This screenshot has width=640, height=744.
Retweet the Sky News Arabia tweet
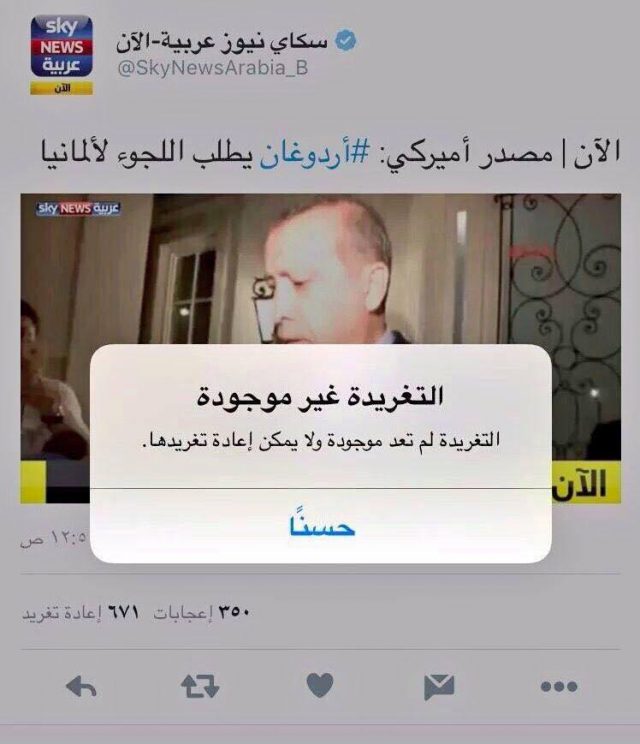point(200,686)
